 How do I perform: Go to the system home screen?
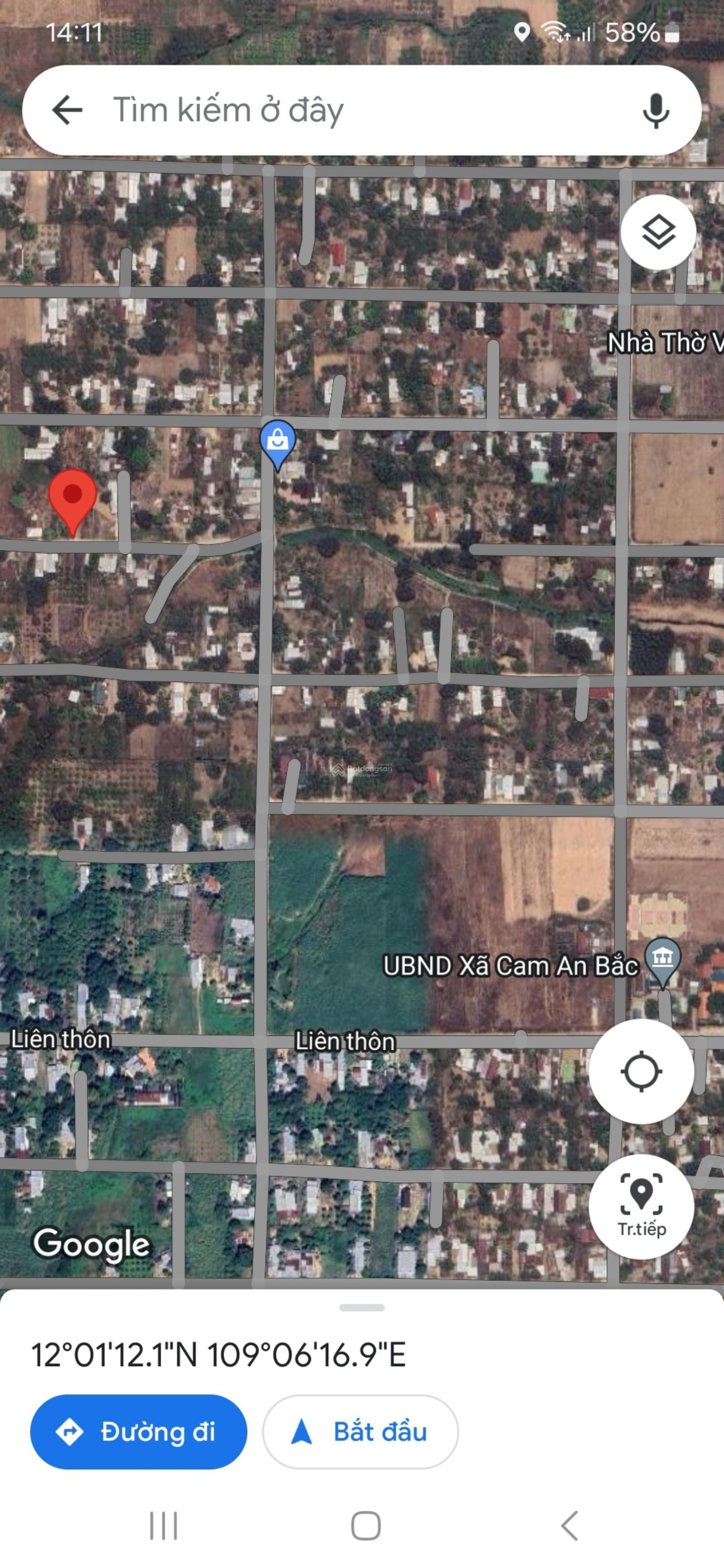pos(366,1526)
